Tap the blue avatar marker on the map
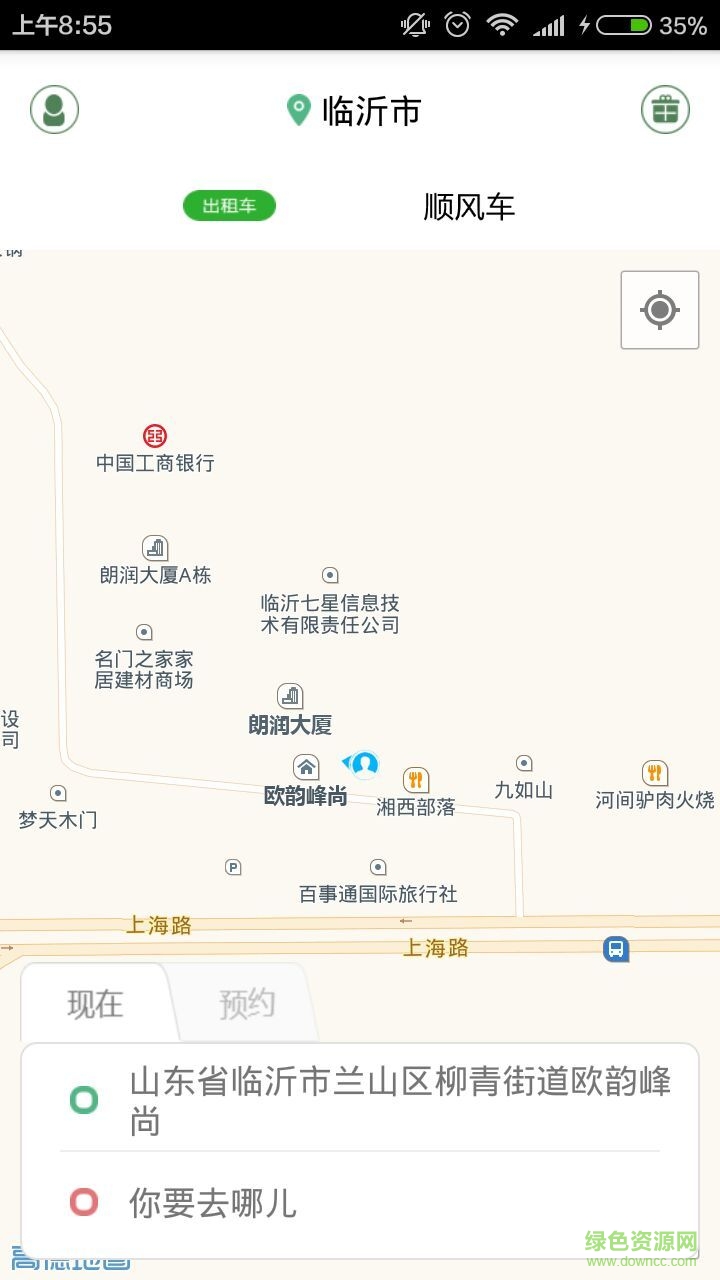 362,764
